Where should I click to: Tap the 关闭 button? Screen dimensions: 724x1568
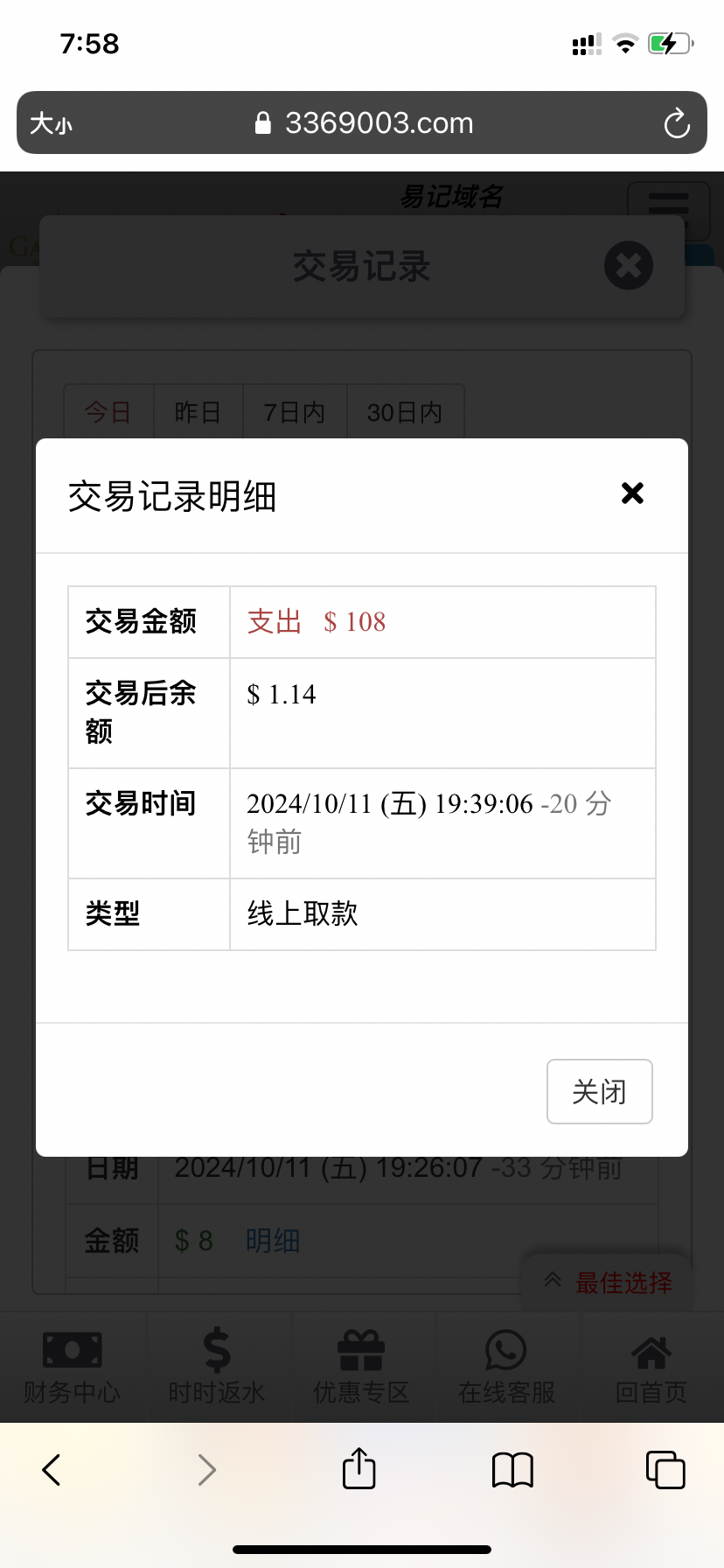600,1091
